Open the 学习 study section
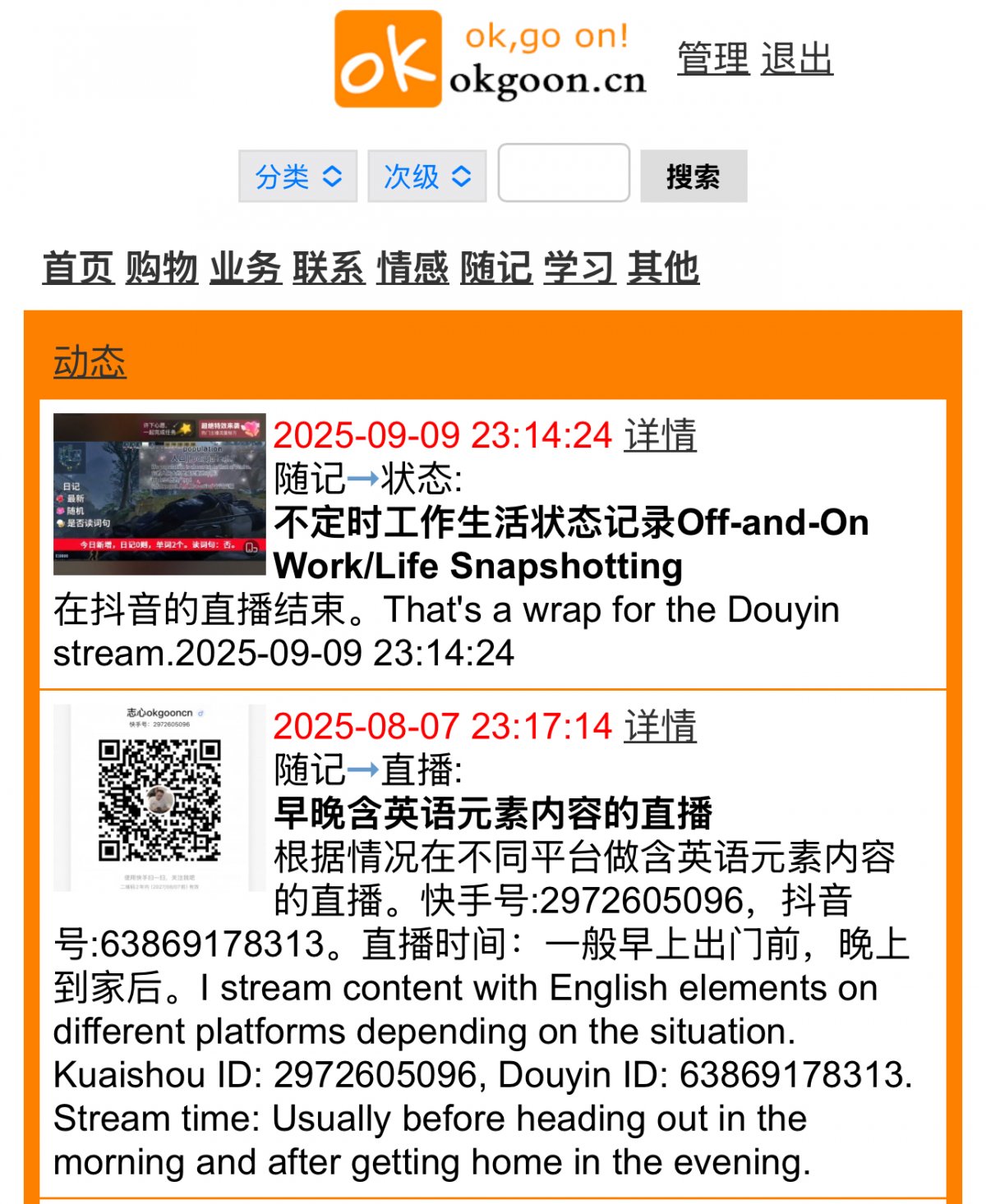986x1204 pixels. tap(579, 269)
